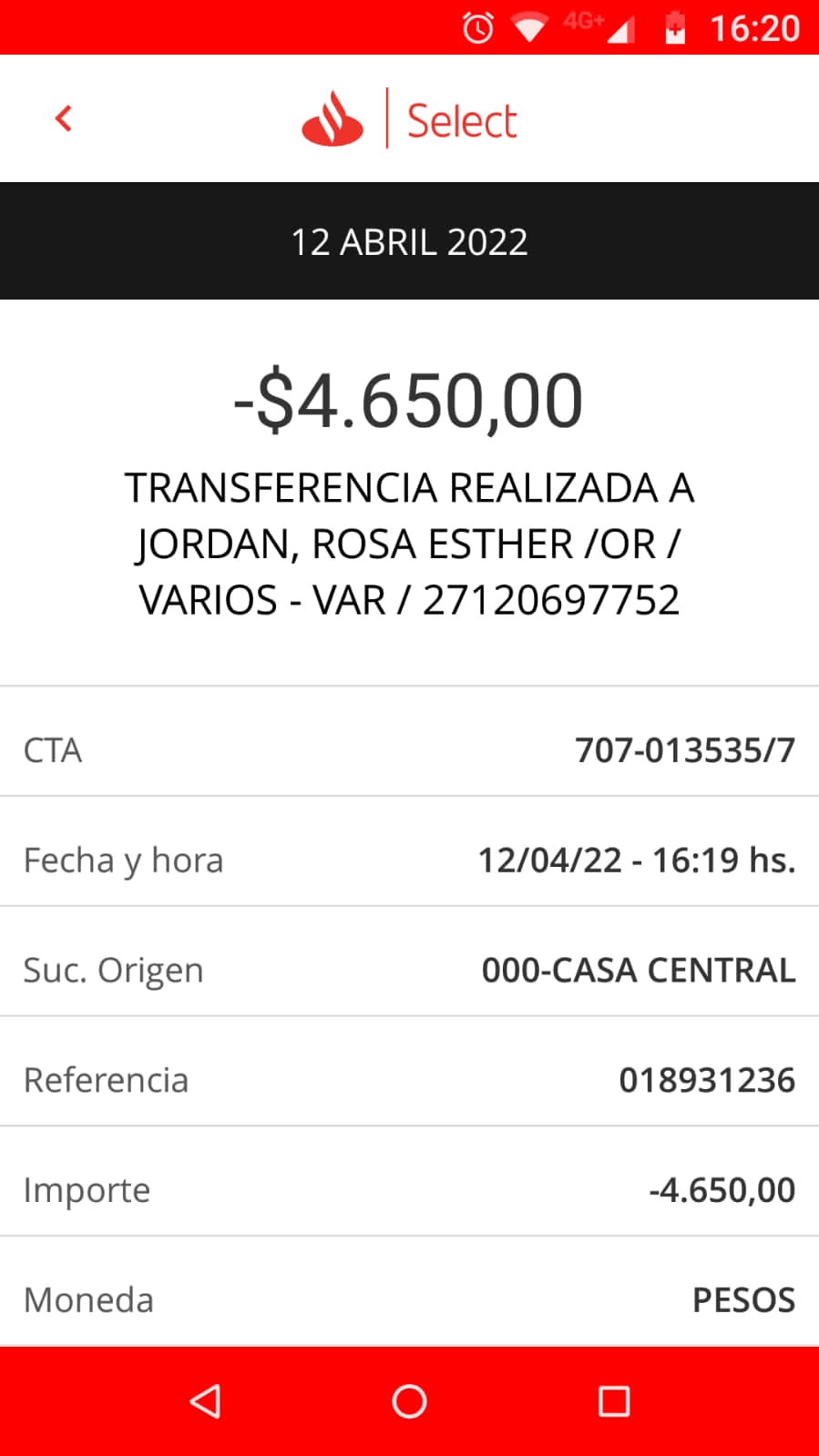819x1456 pixels.
Task: Go to the Android home screen
Action: point(409,1401)
